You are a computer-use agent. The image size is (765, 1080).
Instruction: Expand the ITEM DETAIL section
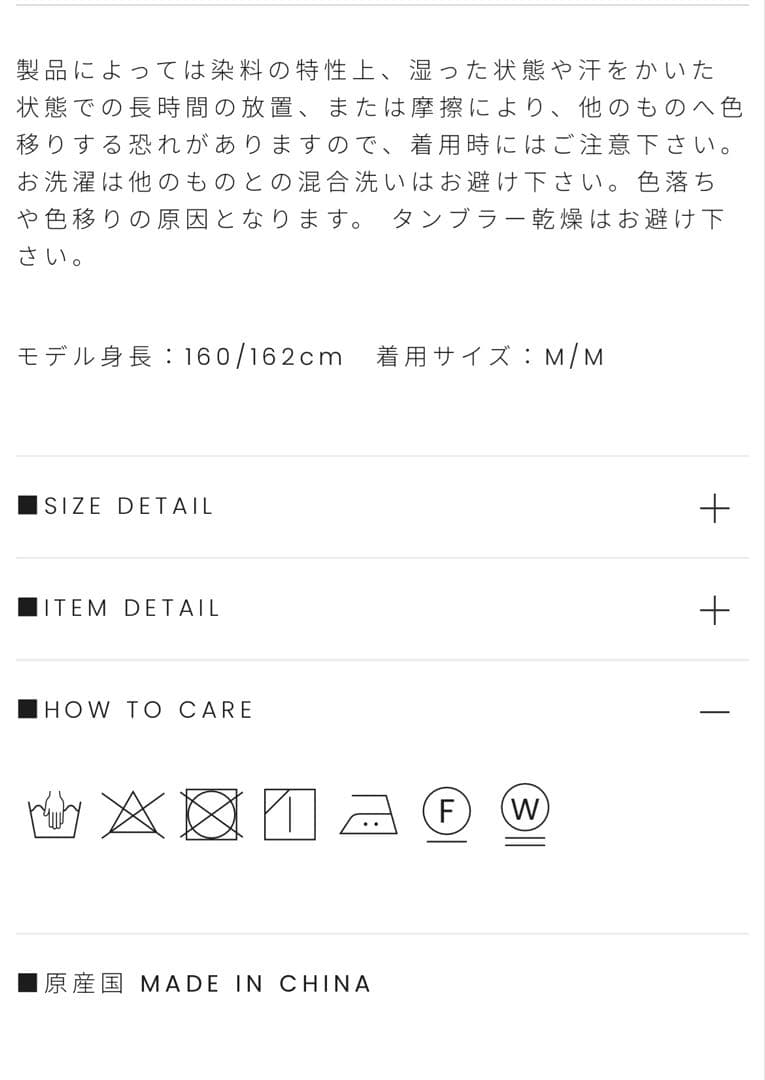click(713, 606)
